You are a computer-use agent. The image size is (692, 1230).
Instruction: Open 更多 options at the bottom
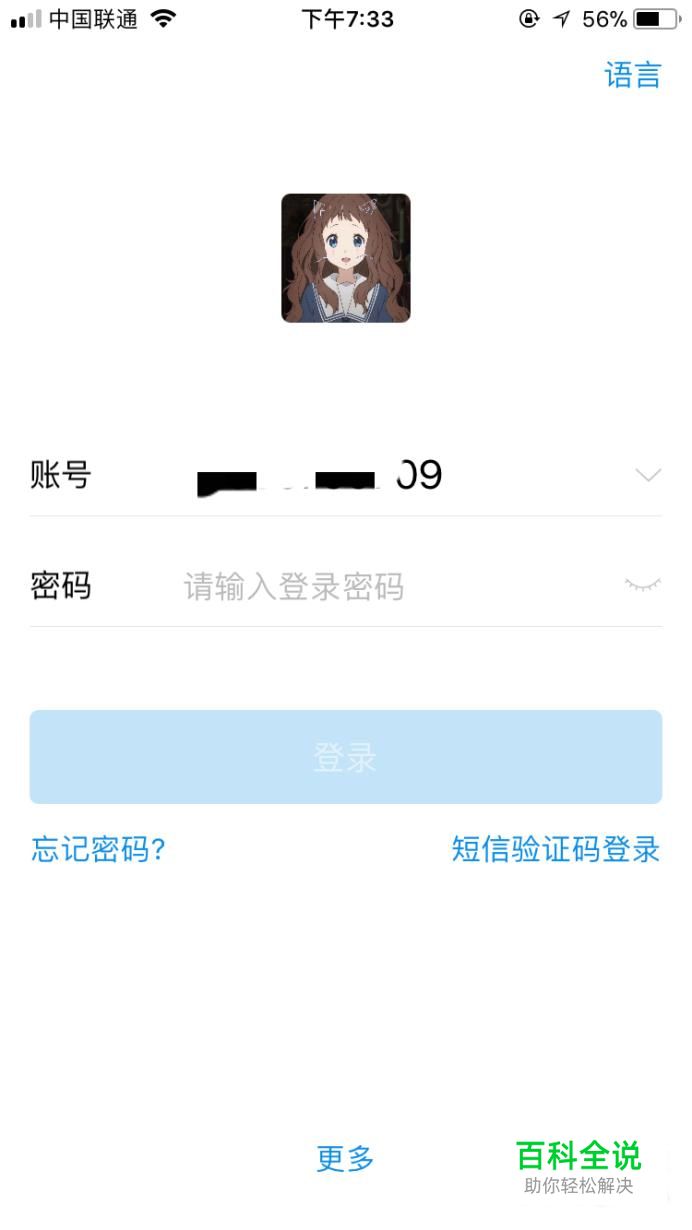pos(345,1159)
